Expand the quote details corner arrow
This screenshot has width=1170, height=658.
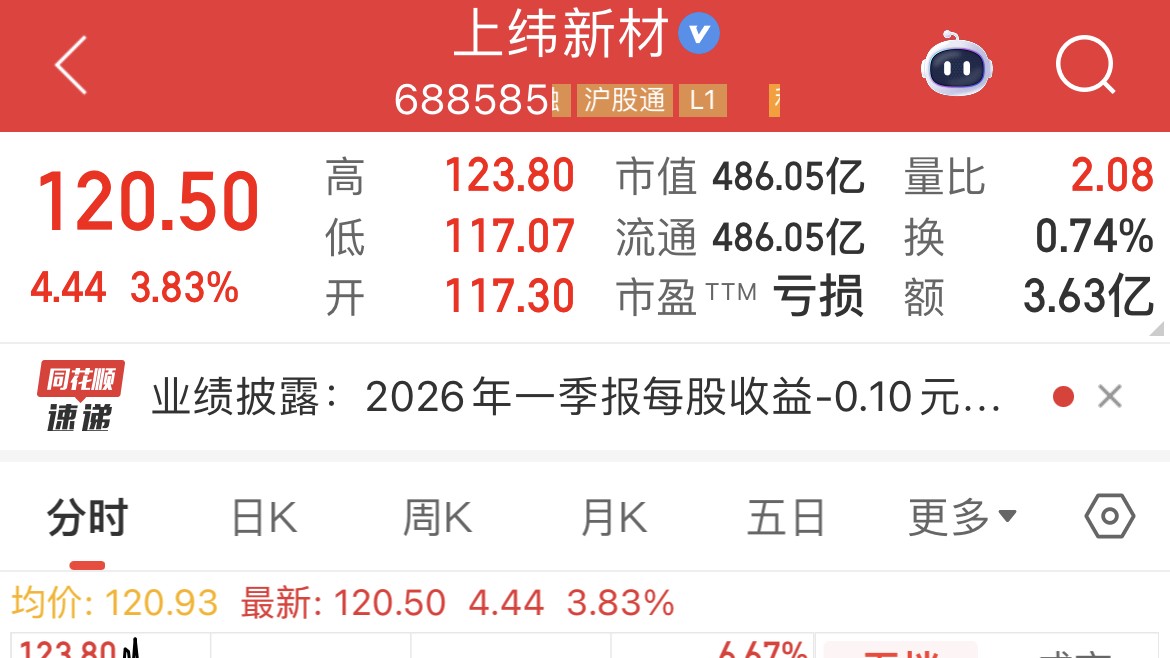1157,328
